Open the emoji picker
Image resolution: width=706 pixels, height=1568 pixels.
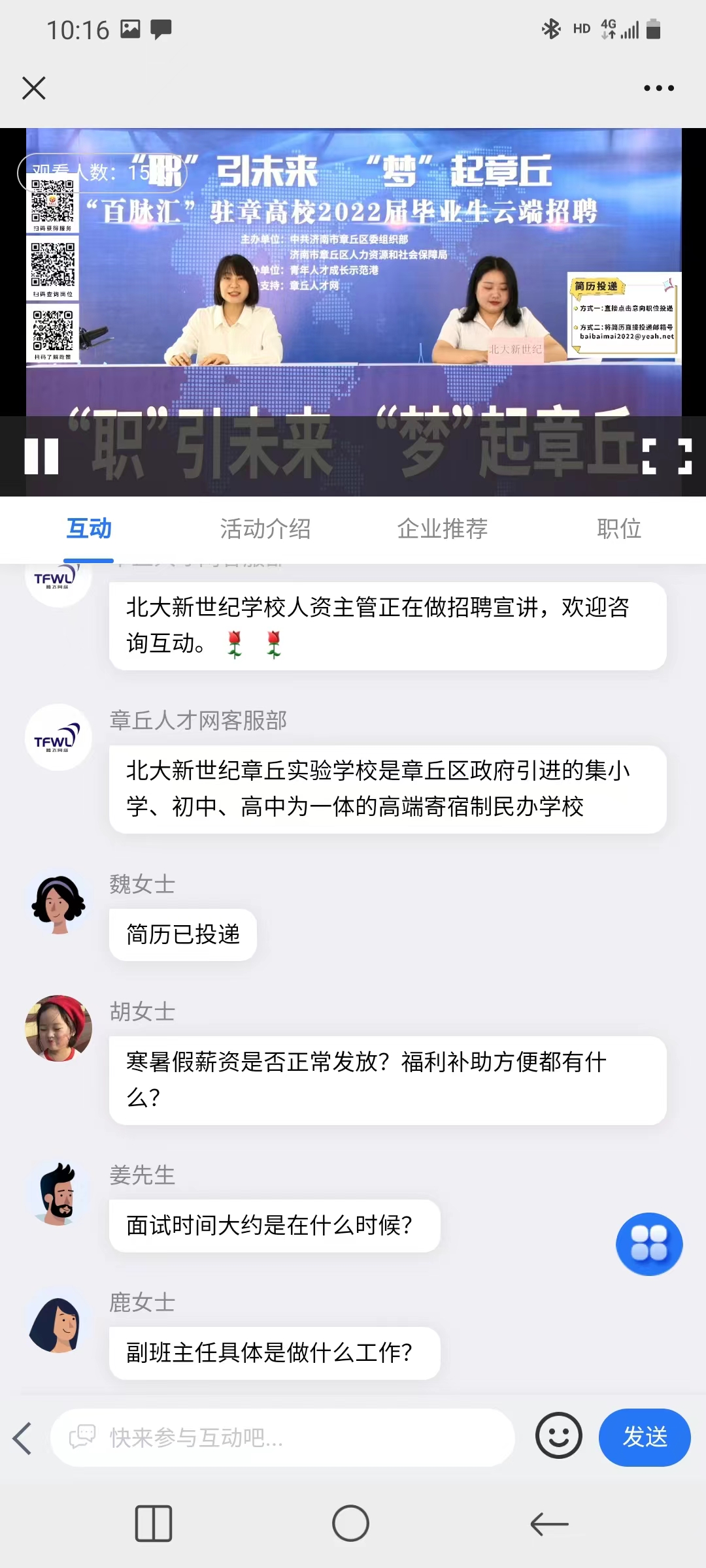tap(558, 1436)
